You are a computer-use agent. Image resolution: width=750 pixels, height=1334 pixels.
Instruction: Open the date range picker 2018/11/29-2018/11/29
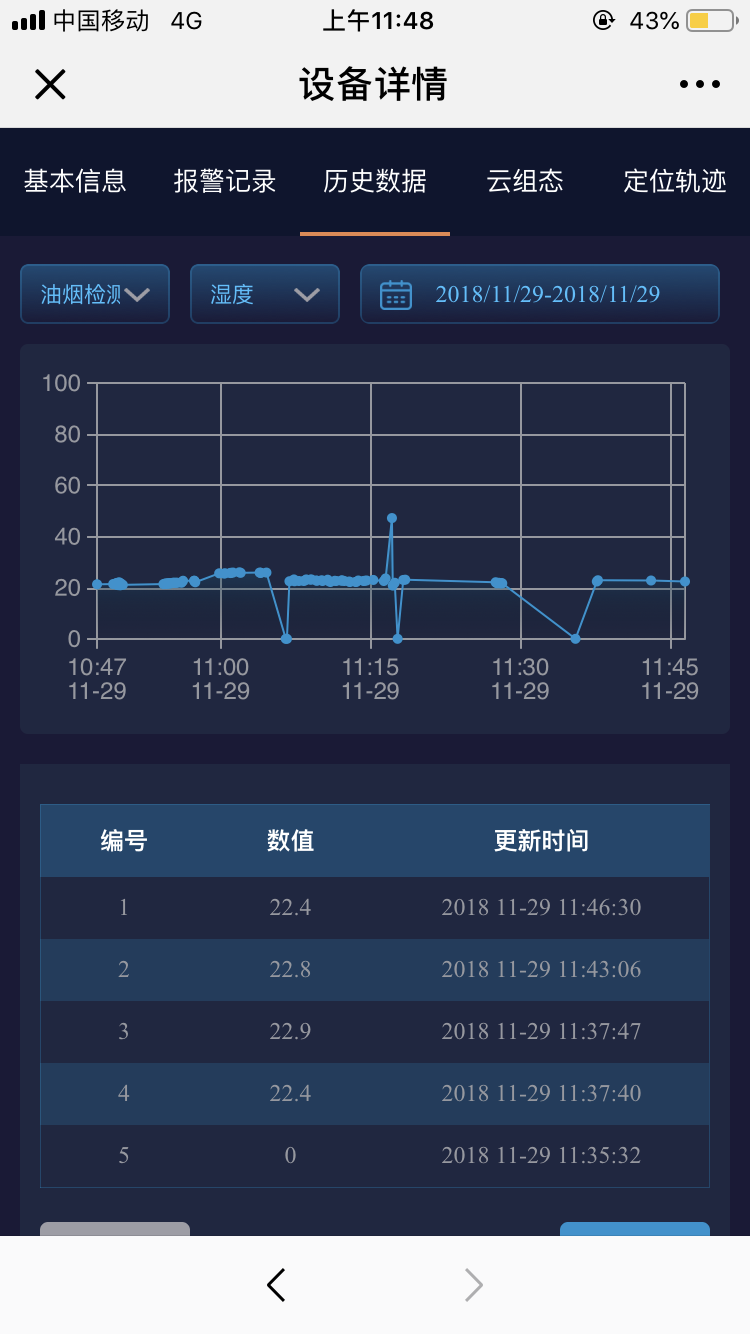click(x=540, y=294)
